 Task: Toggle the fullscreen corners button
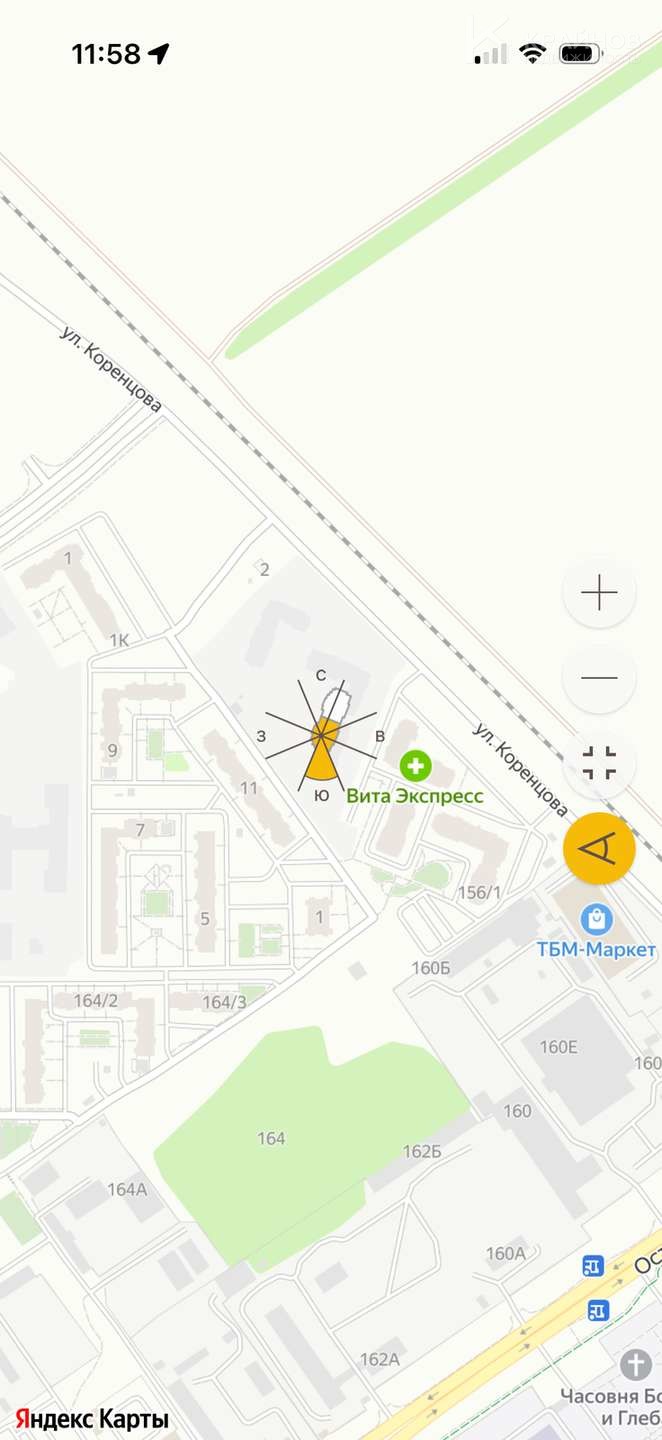pos(599,763)
